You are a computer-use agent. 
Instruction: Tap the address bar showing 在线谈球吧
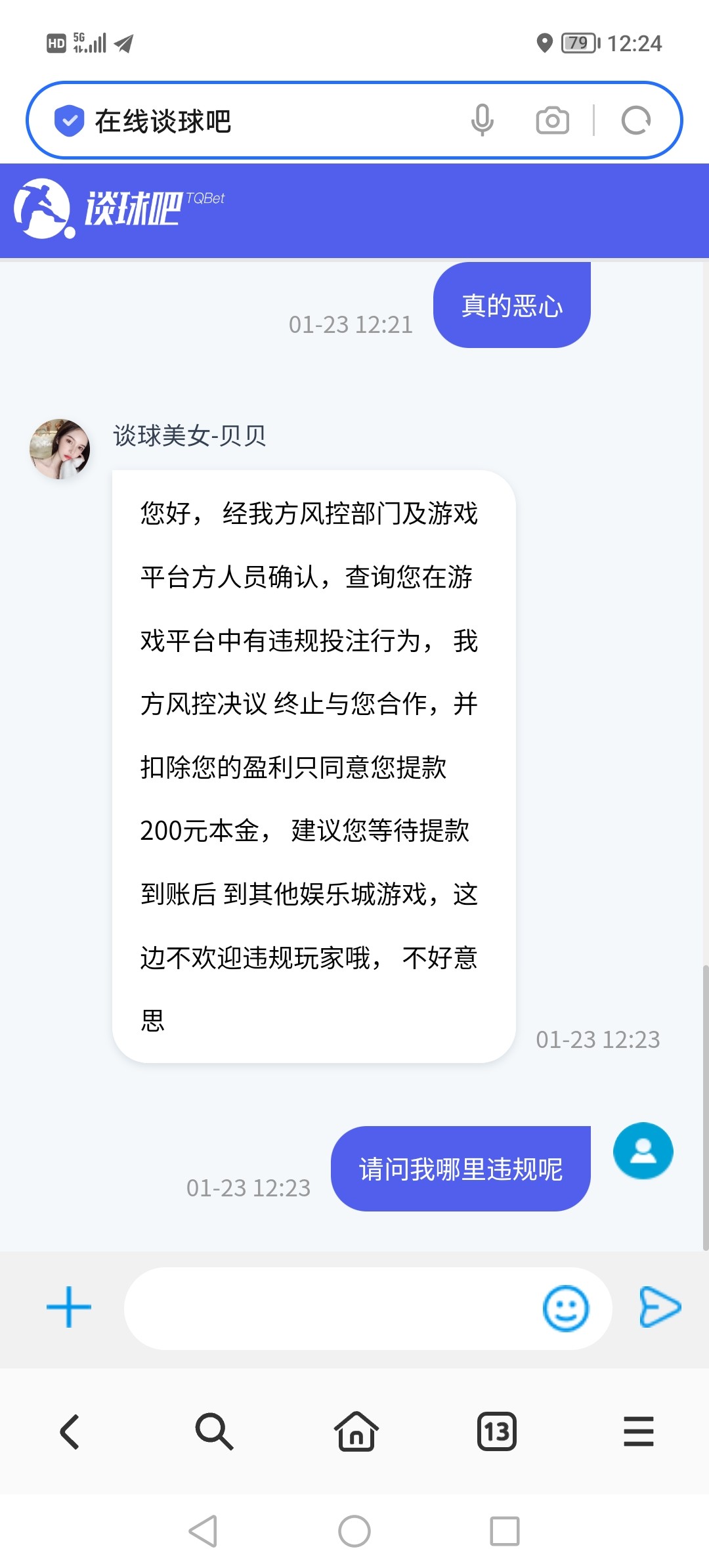[263, 121]
